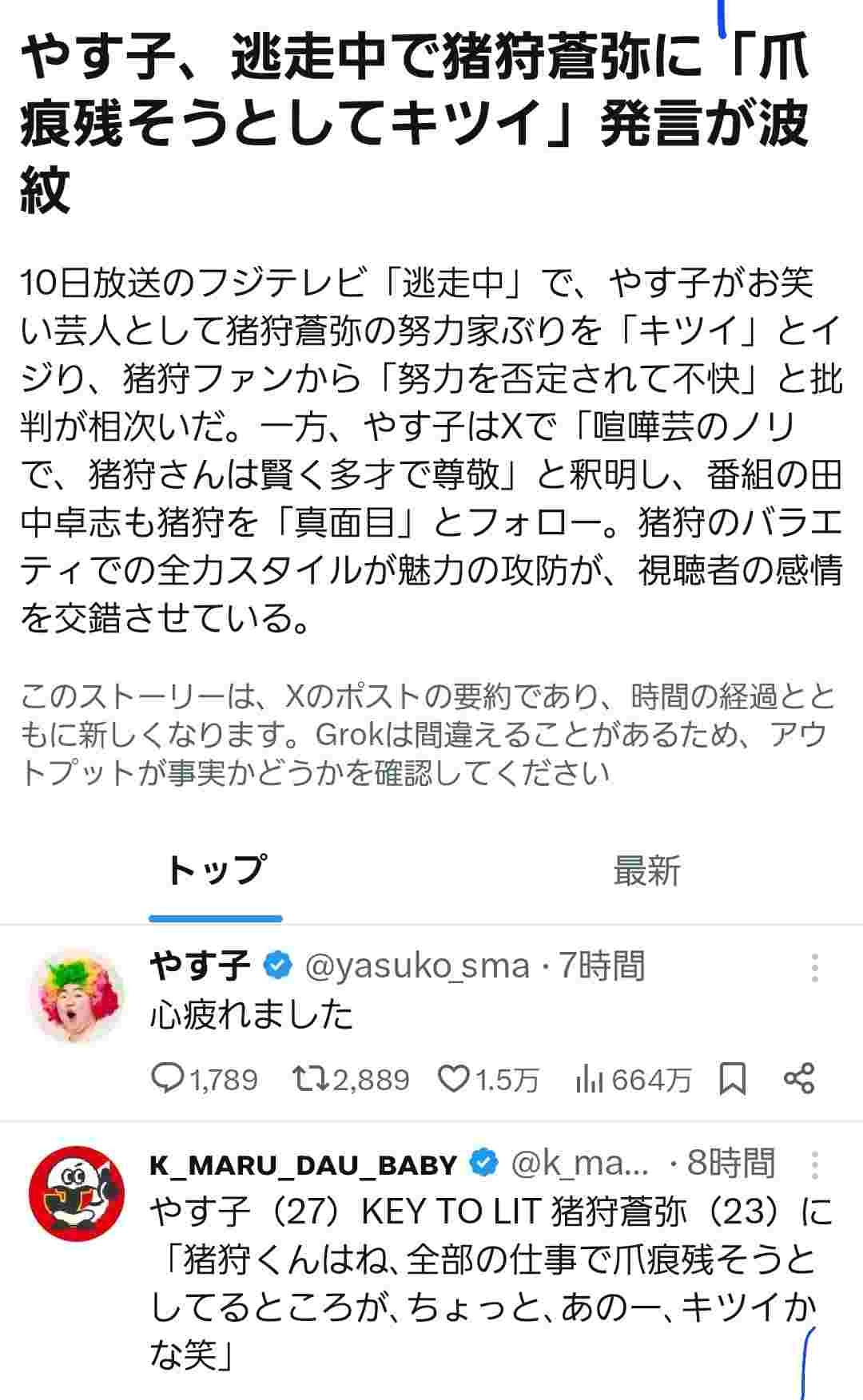Open overflow menu on K_MARU_DAU_BABY's post
863x1400 pixels.
point(814,1164)
